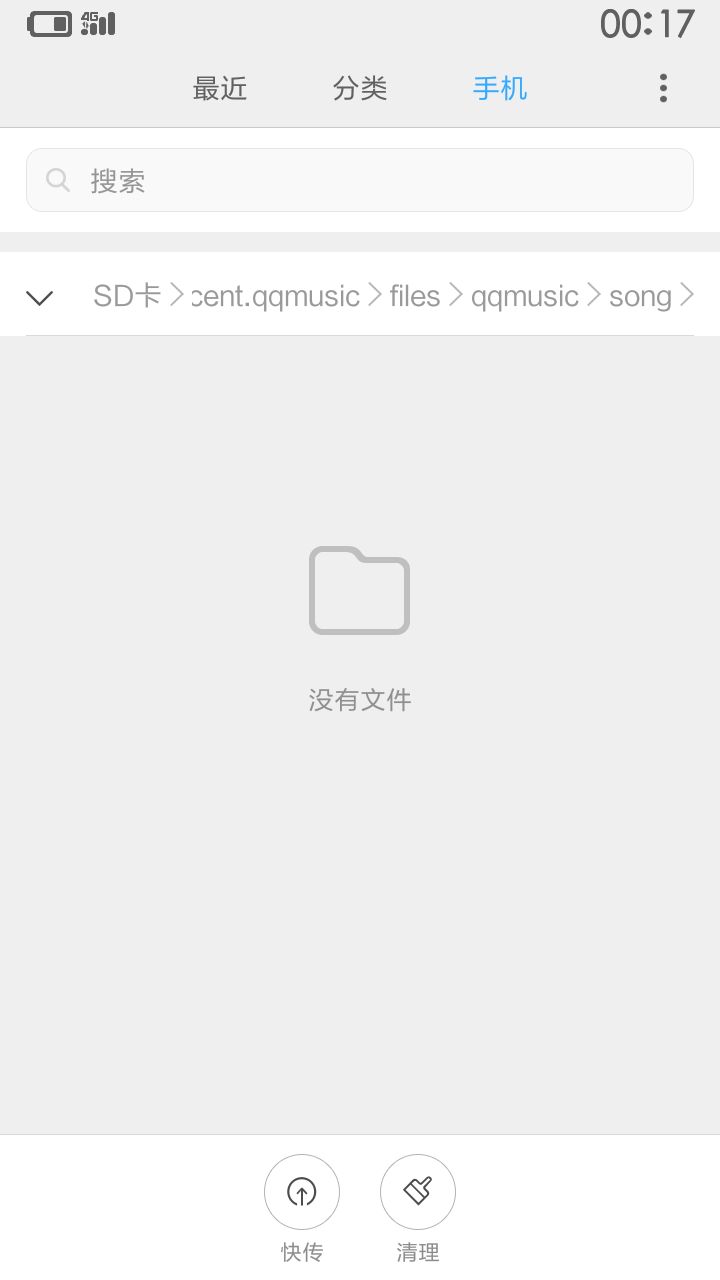This screenshot has width=720, height=1280.
Task: Jump to qqmusic folder via breadcrumb
Action: tap(524, 296)
